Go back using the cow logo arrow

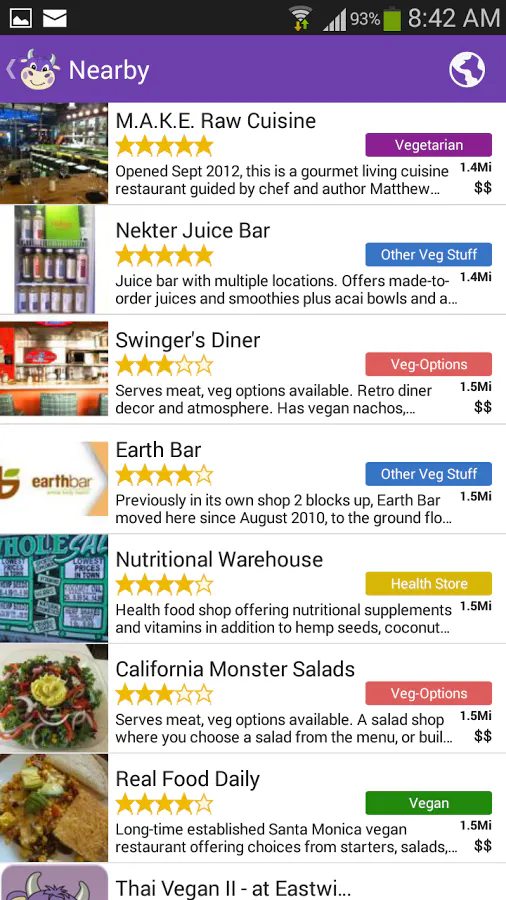pyautogui.click(x=33, y=69)
